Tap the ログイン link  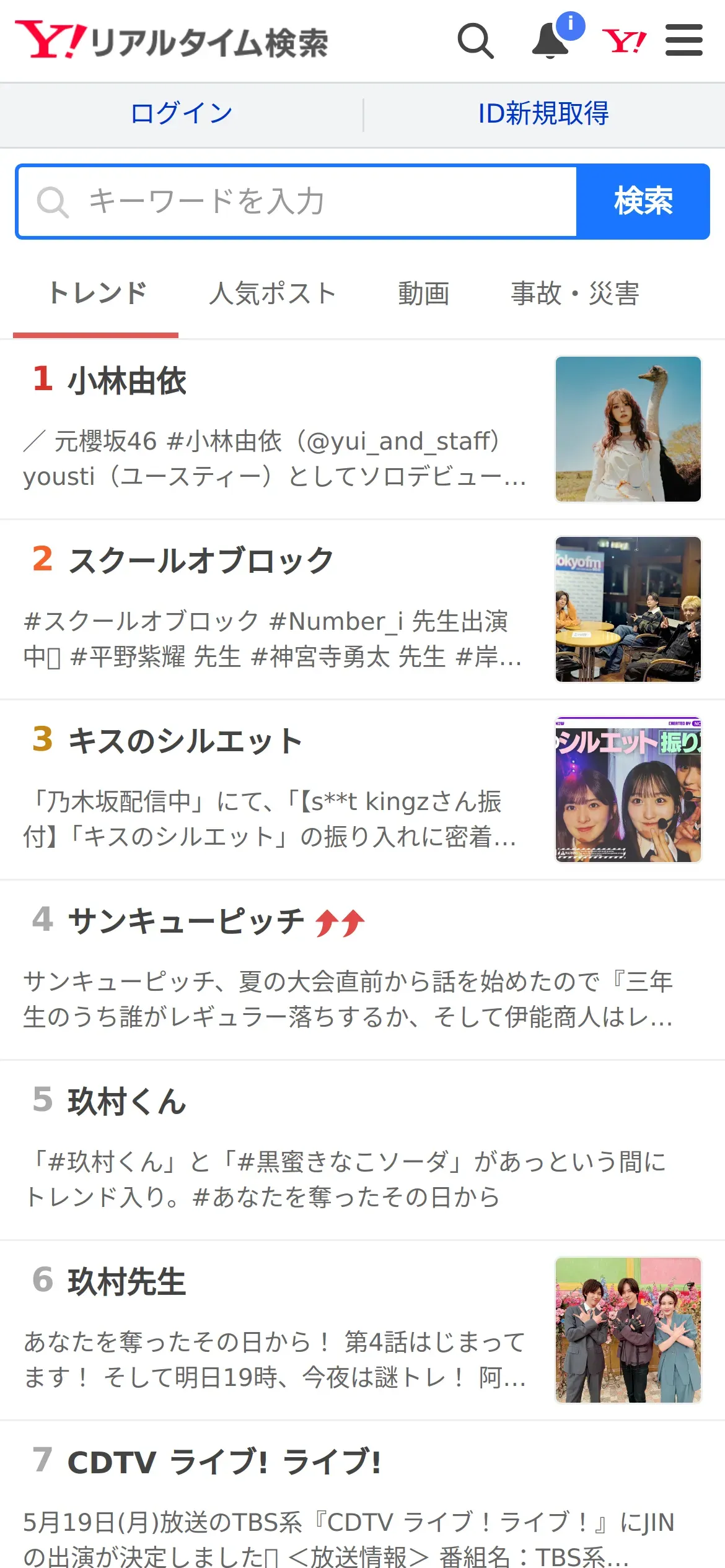click(x=182, y=114)
